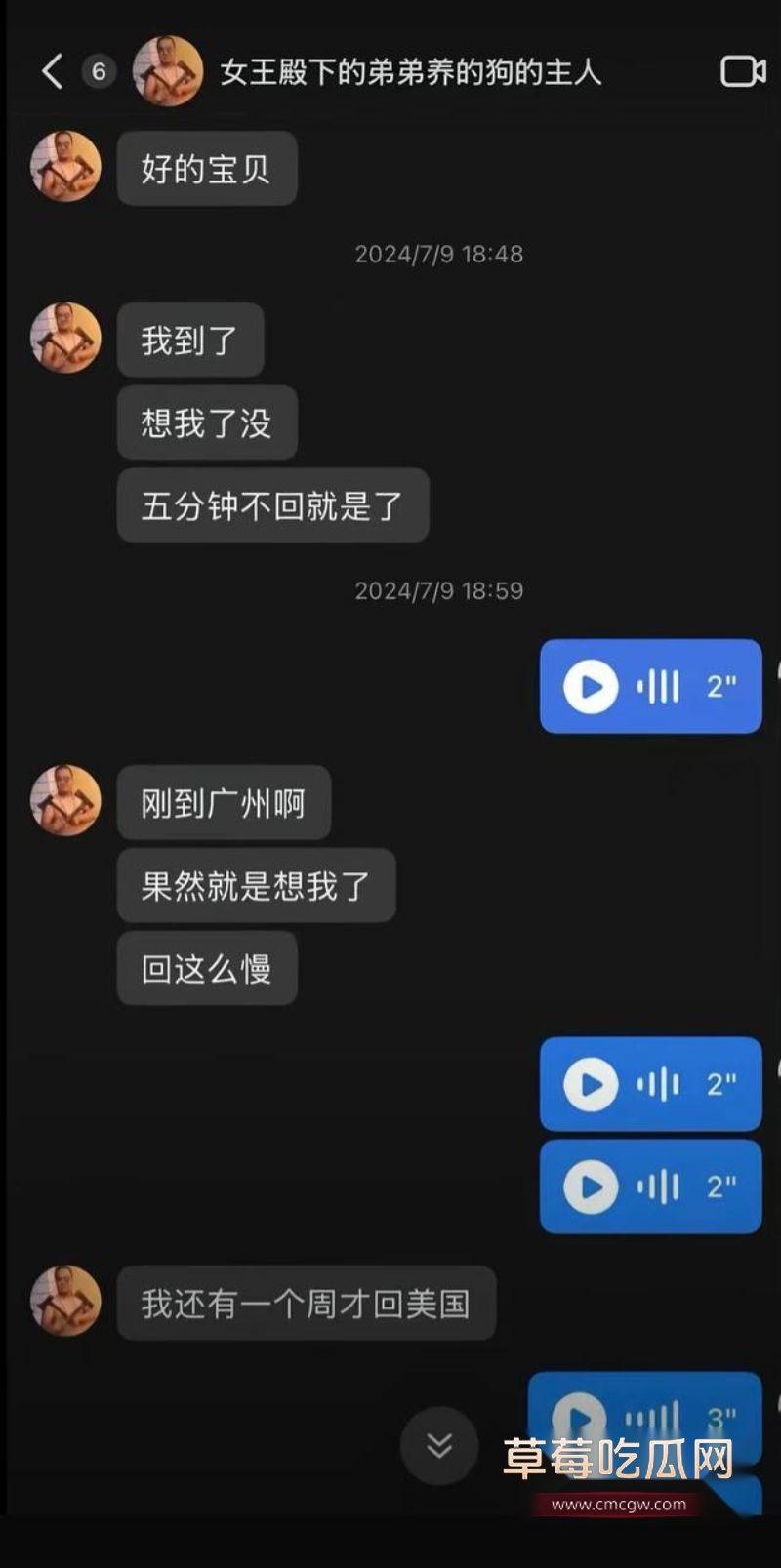Tap the 五分钟不回就是了 message bubble
The height and width of the screenshot is (1568, 781).
point(272,505)
